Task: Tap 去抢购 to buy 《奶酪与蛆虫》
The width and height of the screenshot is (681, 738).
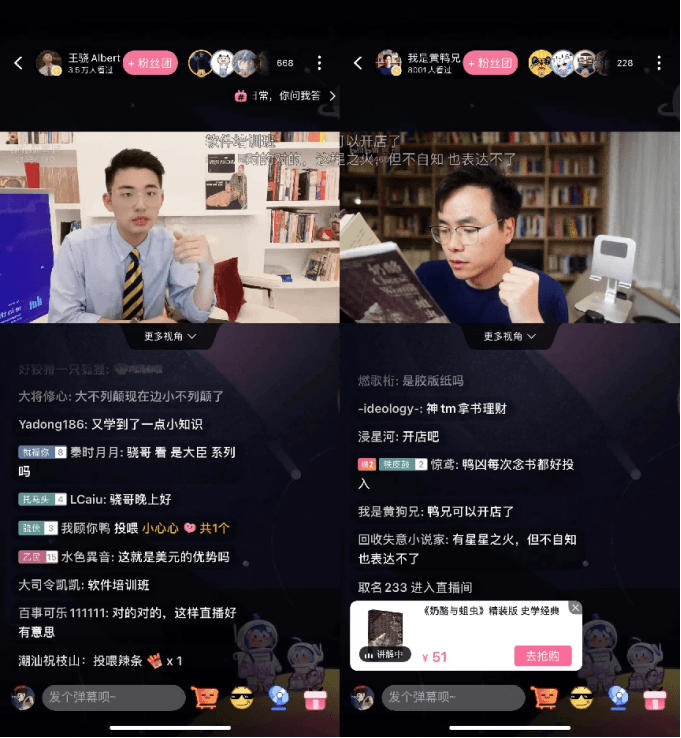Action: click(543, 656)
